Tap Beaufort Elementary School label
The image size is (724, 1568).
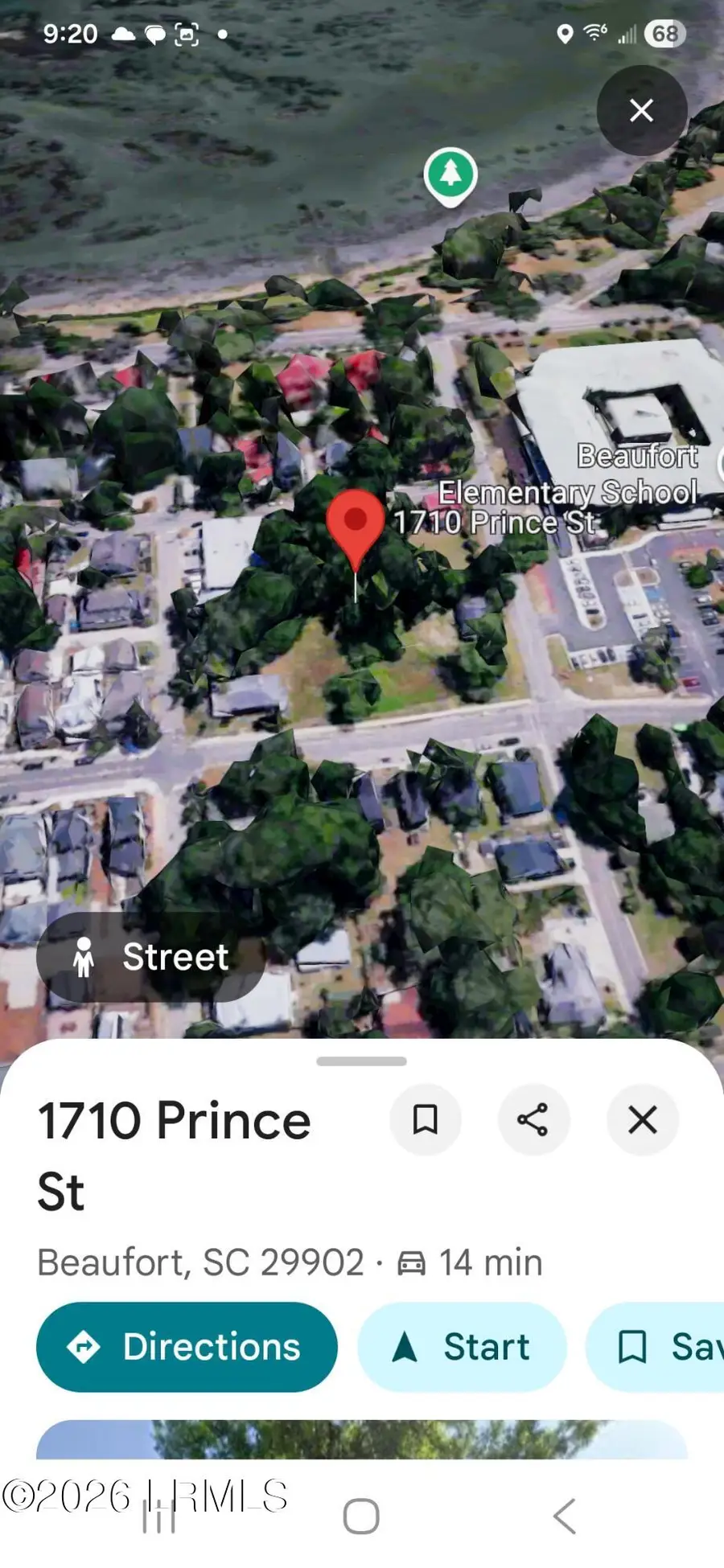tap(570, 474)
